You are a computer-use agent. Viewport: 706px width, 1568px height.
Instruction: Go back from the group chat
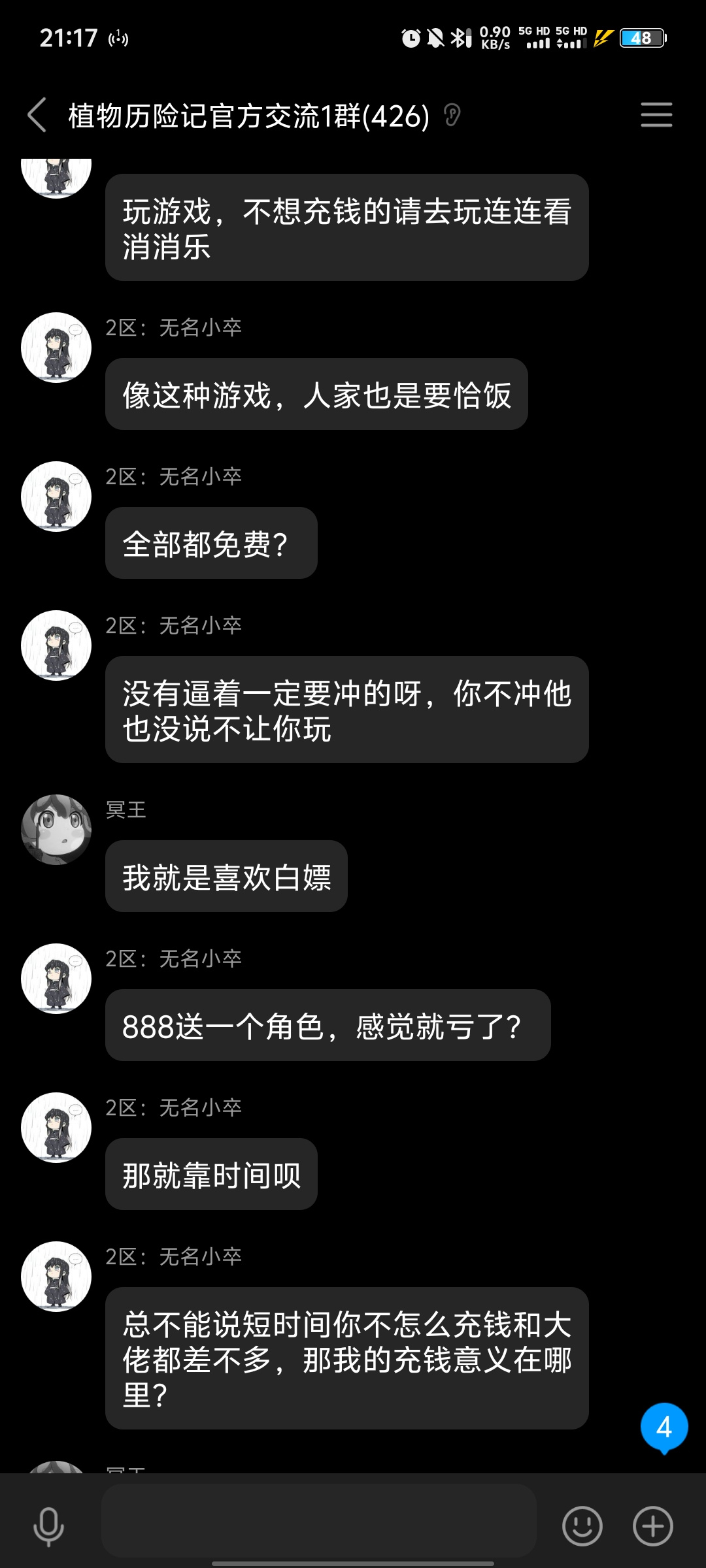[37, 115]
